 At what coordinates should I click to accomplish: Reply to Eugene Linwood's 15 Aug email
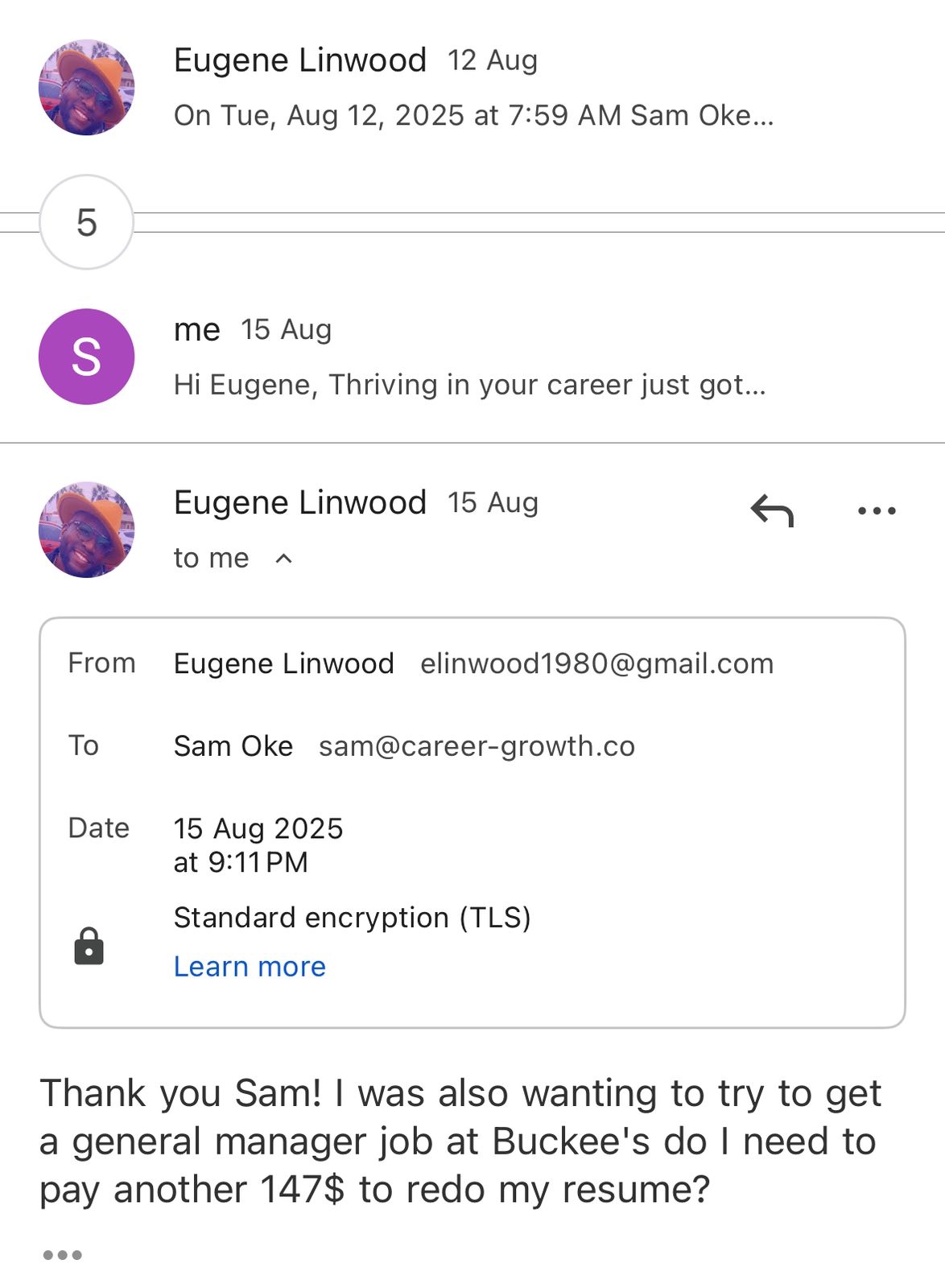772,510
